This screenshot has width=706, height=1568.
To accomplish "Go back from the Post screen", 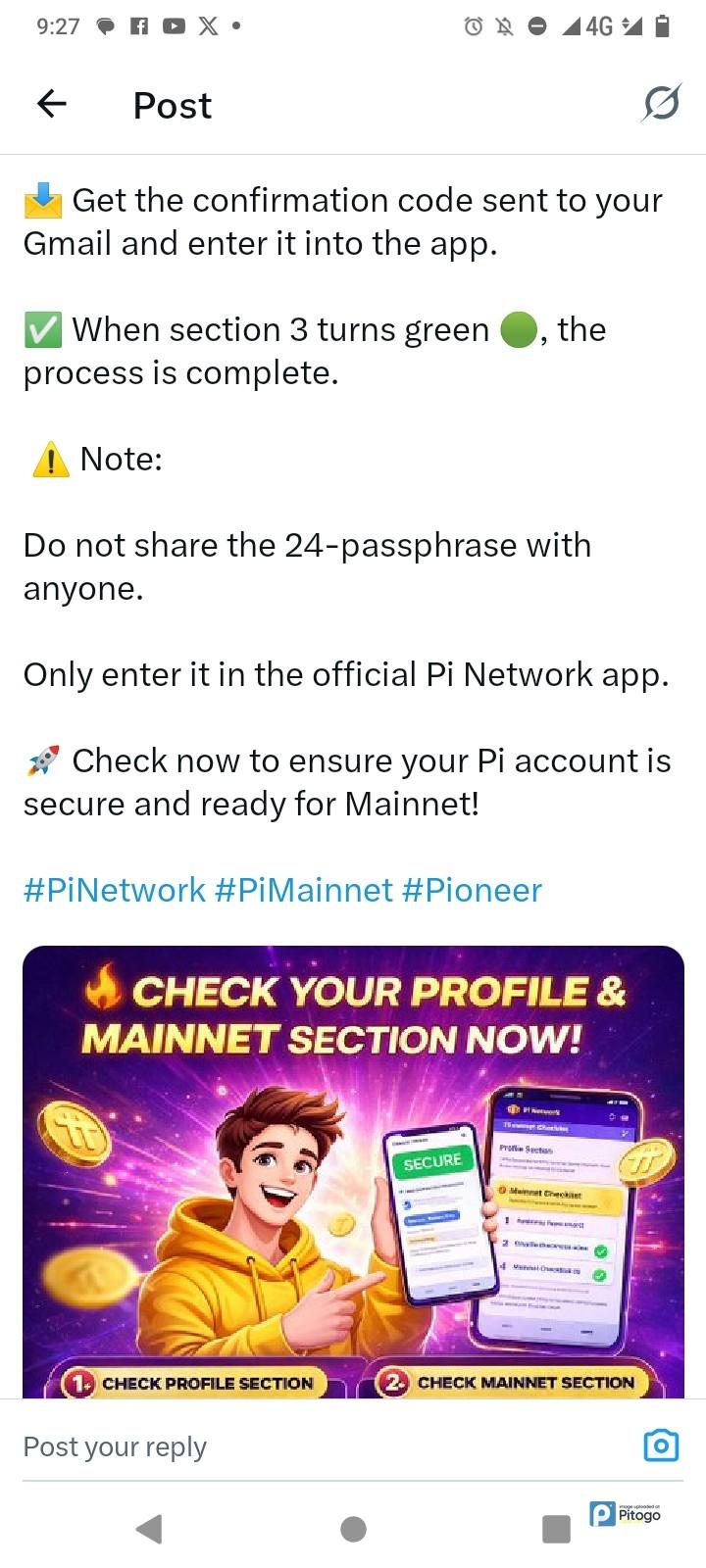I will click(x=52, y=104).
